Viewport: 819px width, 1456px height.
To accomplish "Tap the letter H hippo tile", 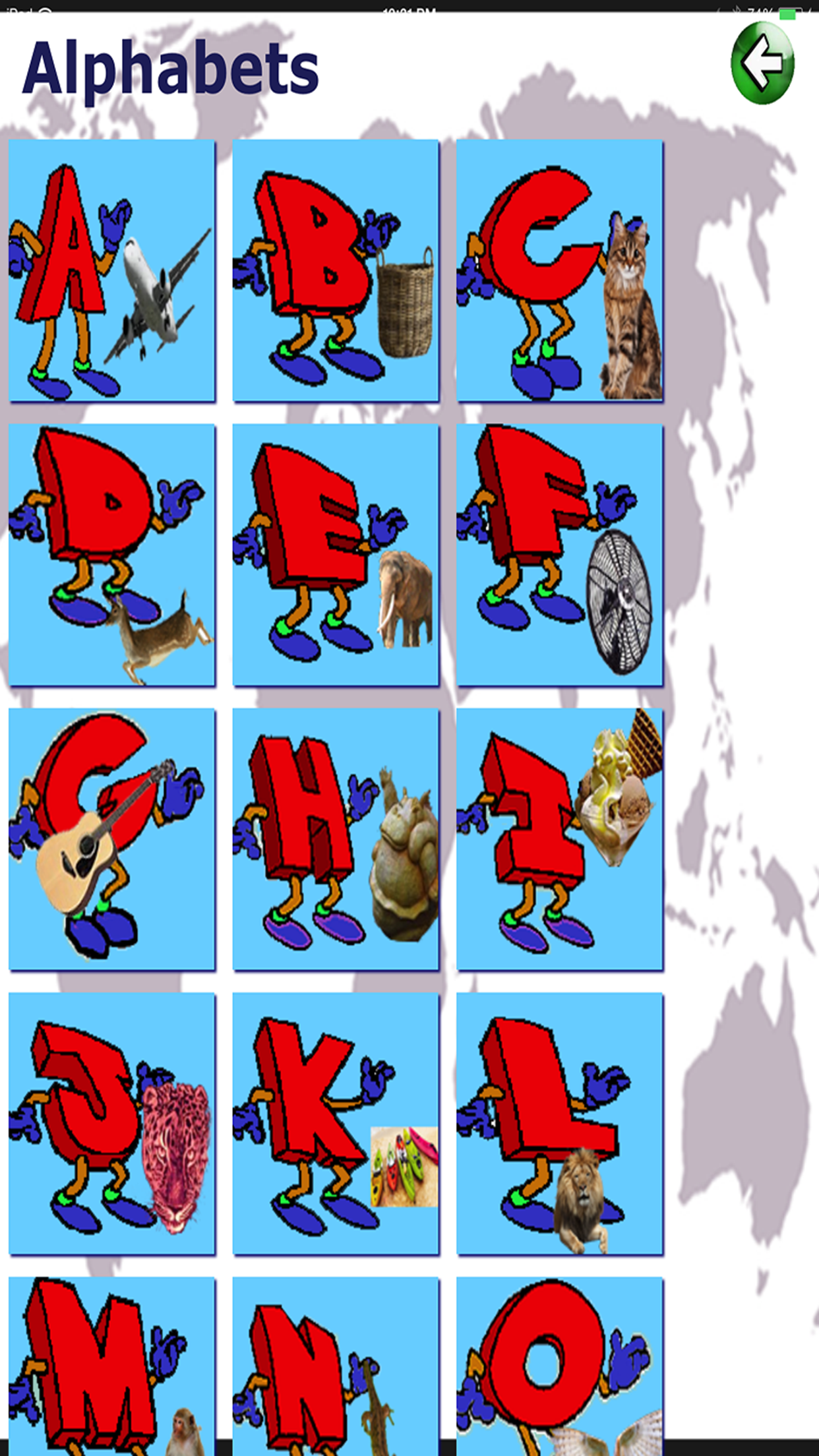I will click(x=336, y=839).
